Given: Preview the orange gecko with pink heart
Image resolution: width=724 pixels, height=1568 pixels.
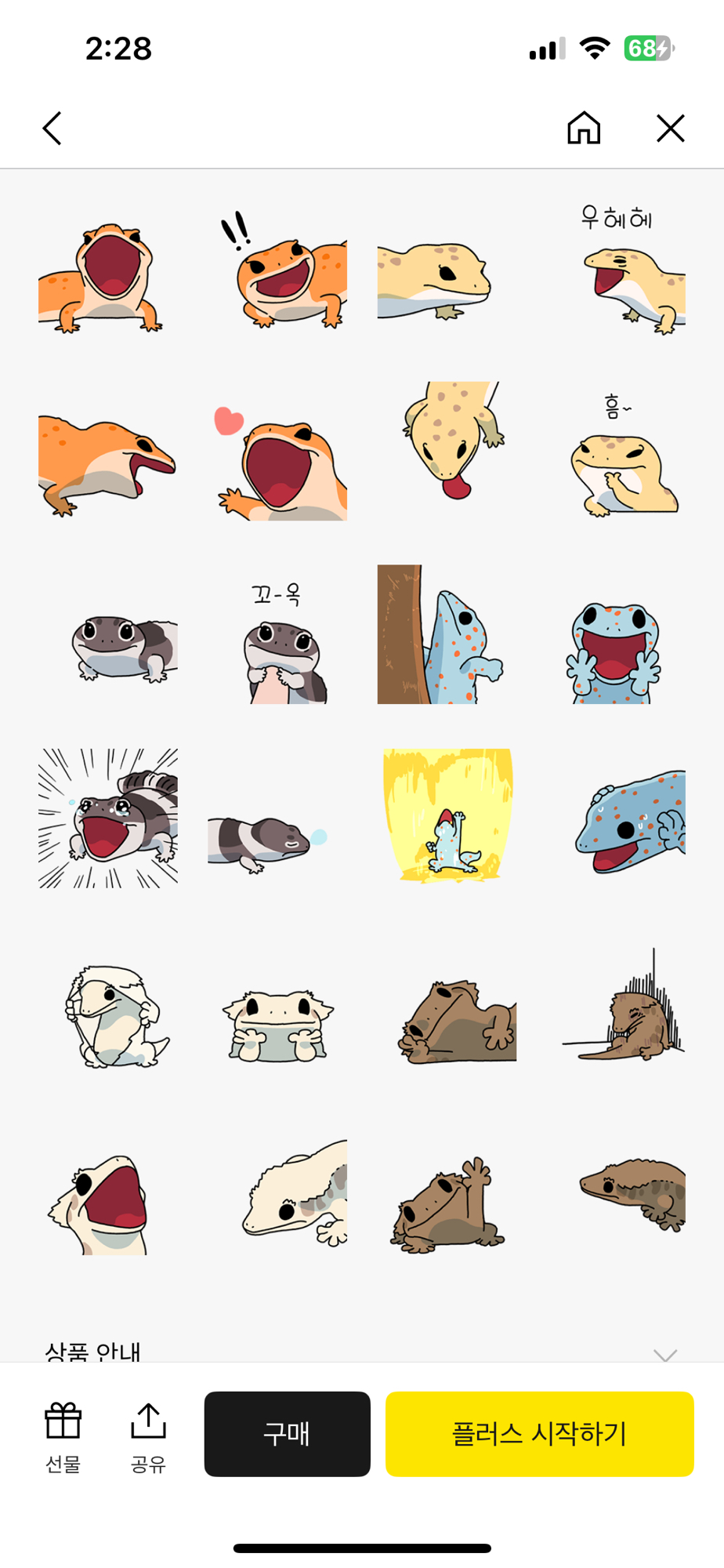Looking at the screenshot, I should pyautogui.click(x=279, y=463).
